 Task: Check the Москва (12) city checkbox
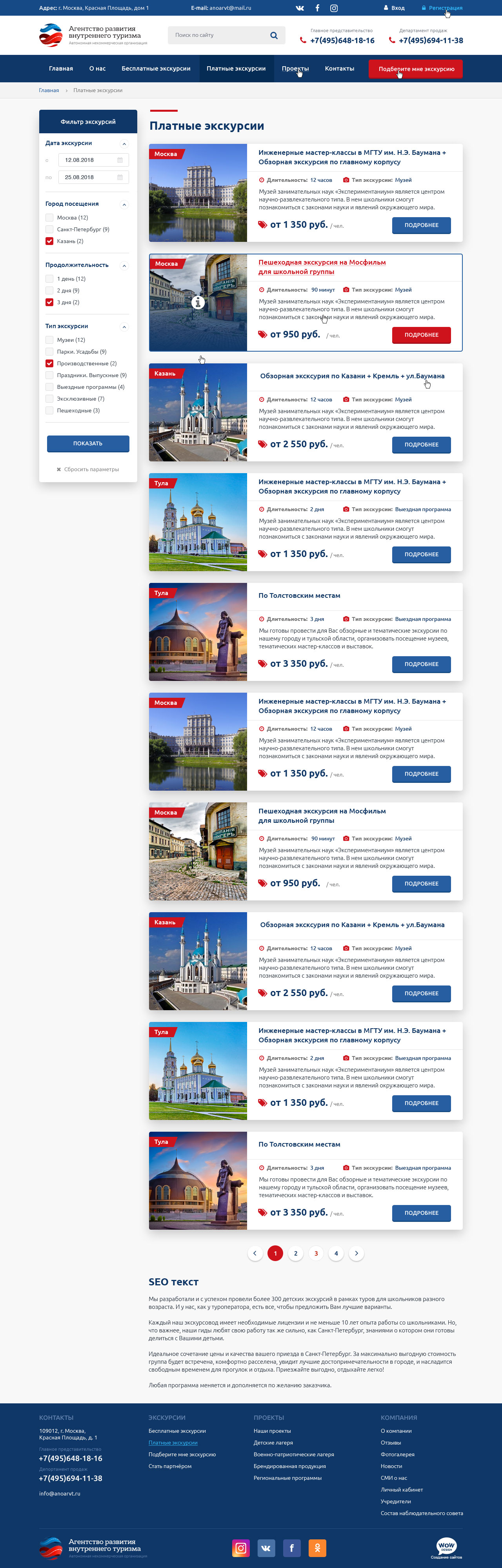point(49,218)
